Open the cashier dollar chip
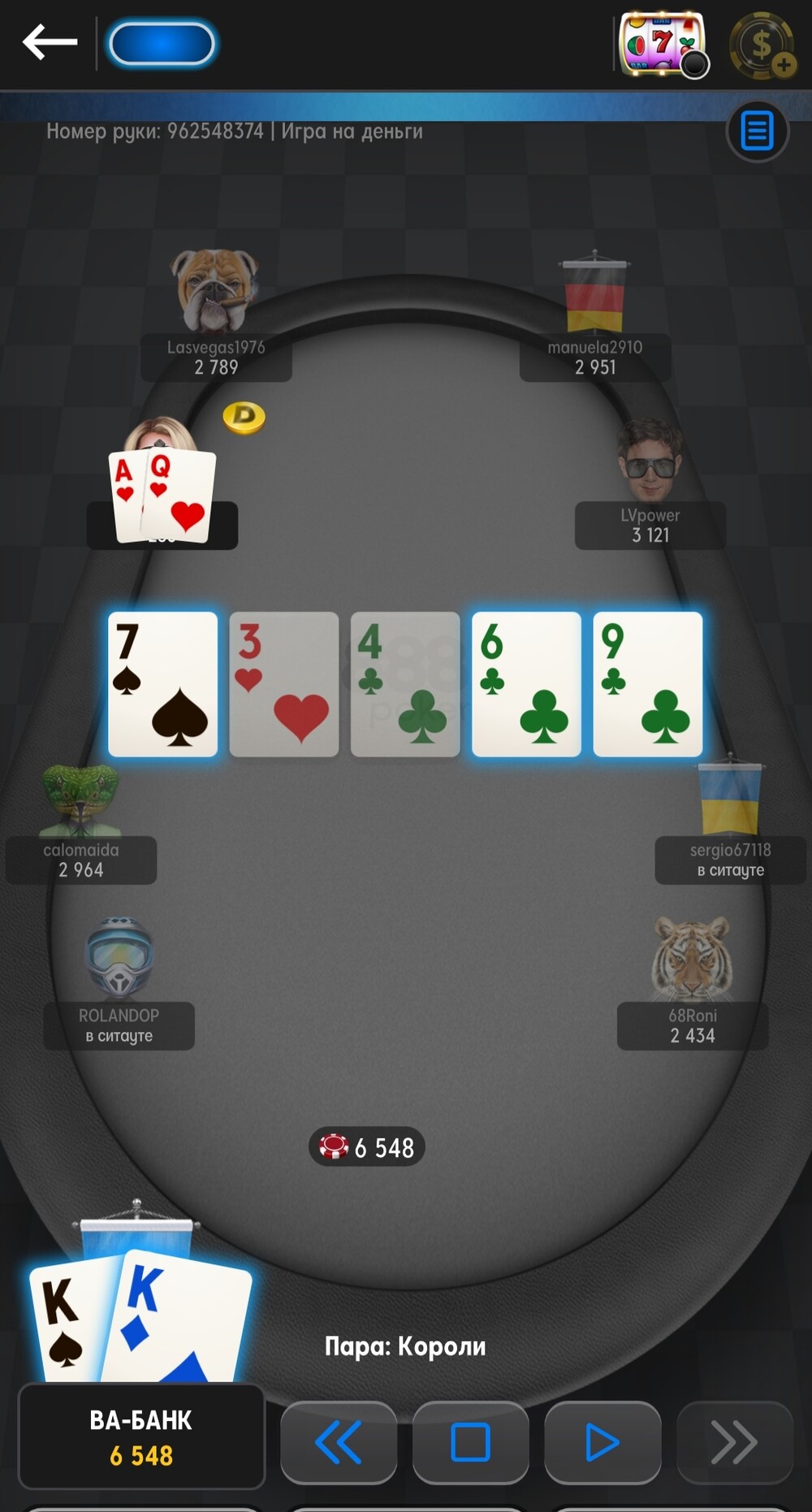 pos(762,45)
